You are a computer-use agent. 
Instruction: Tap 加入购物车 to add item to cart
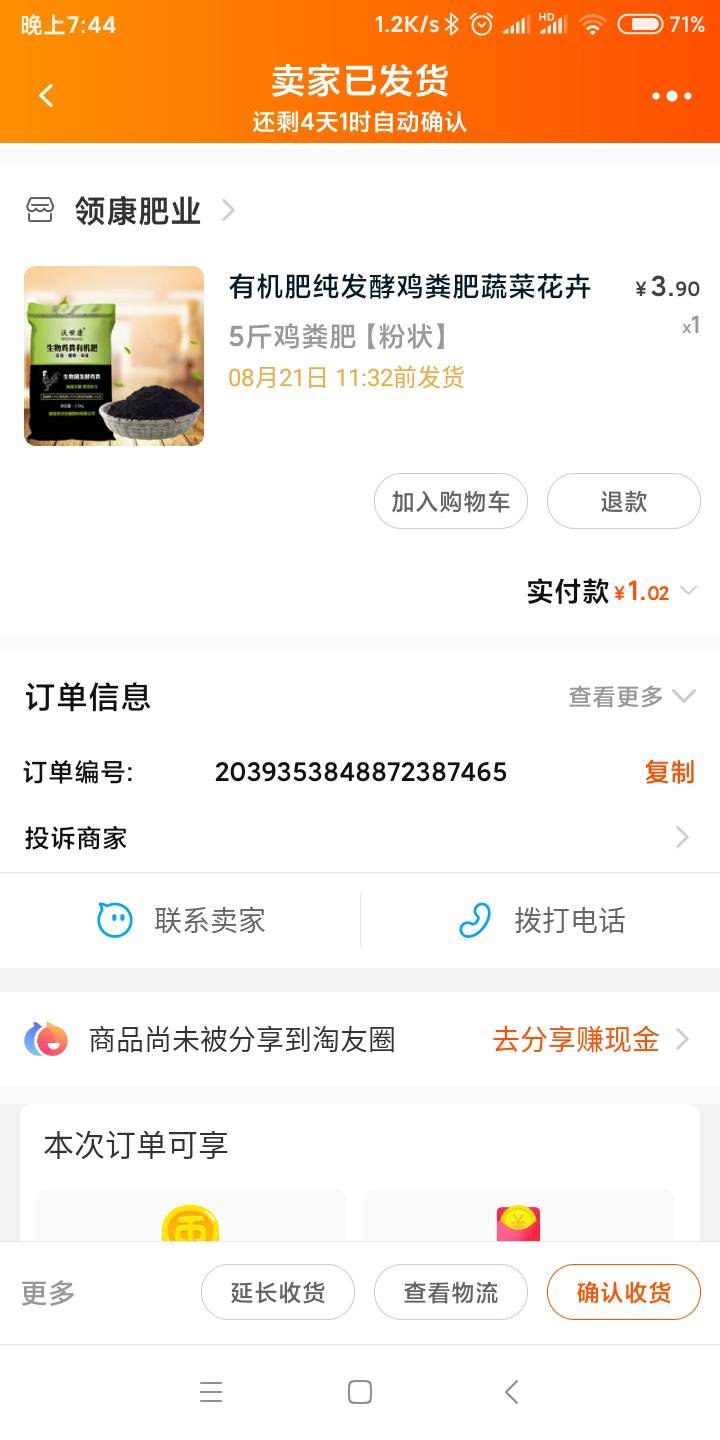(450, 501)
